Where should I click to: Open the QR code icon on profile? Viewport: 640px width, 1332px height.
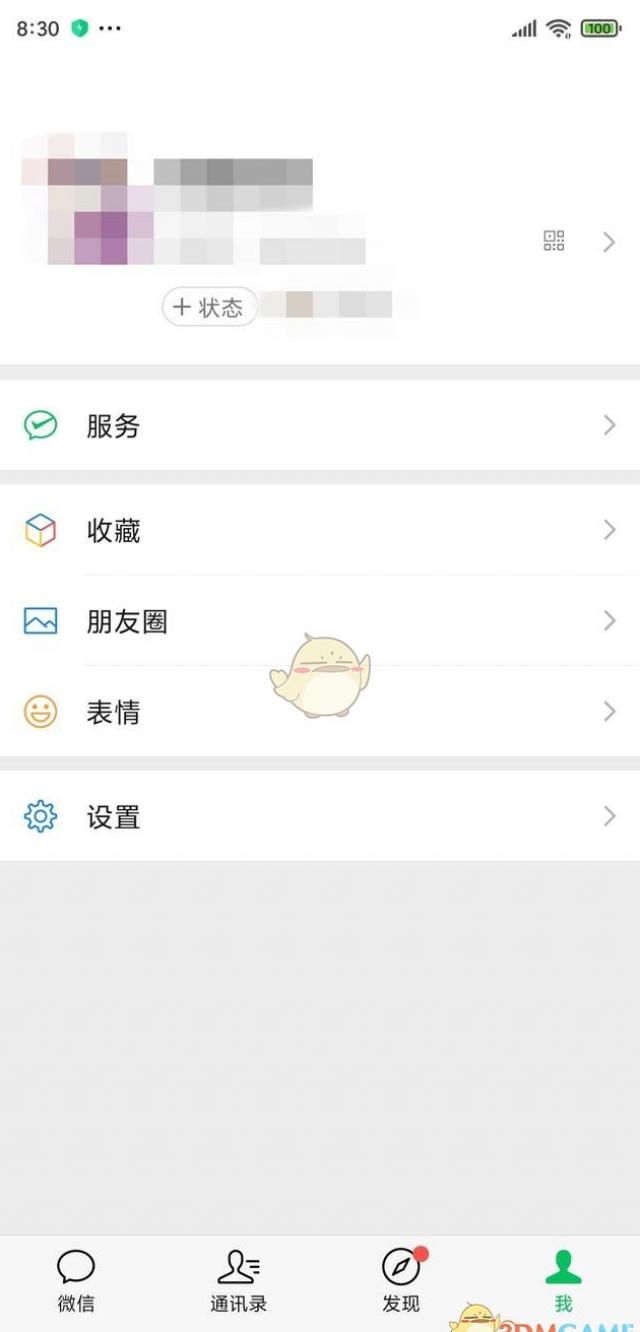554,241
